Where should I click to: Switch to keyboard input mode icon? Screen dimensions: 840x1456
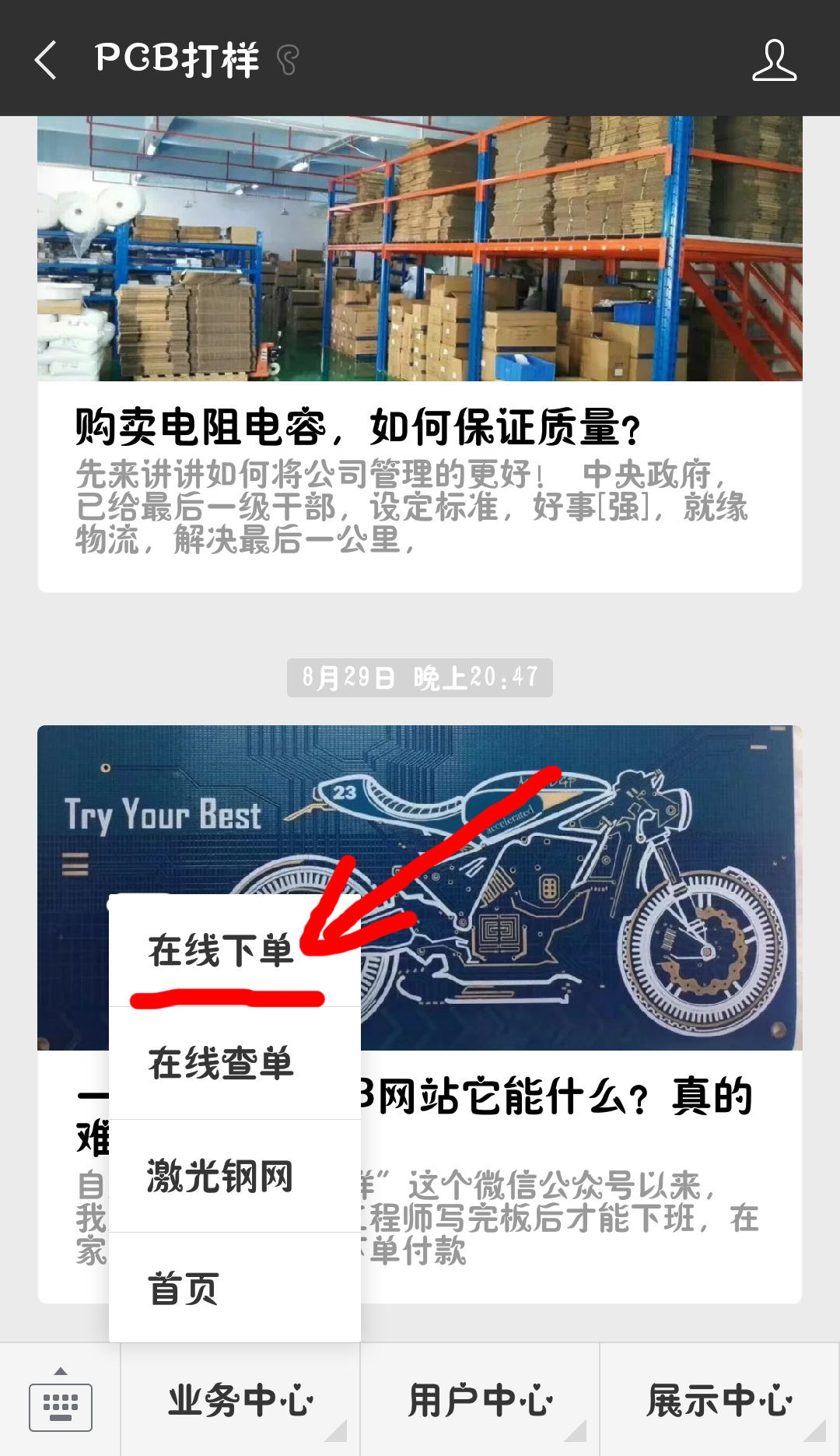61,1405
